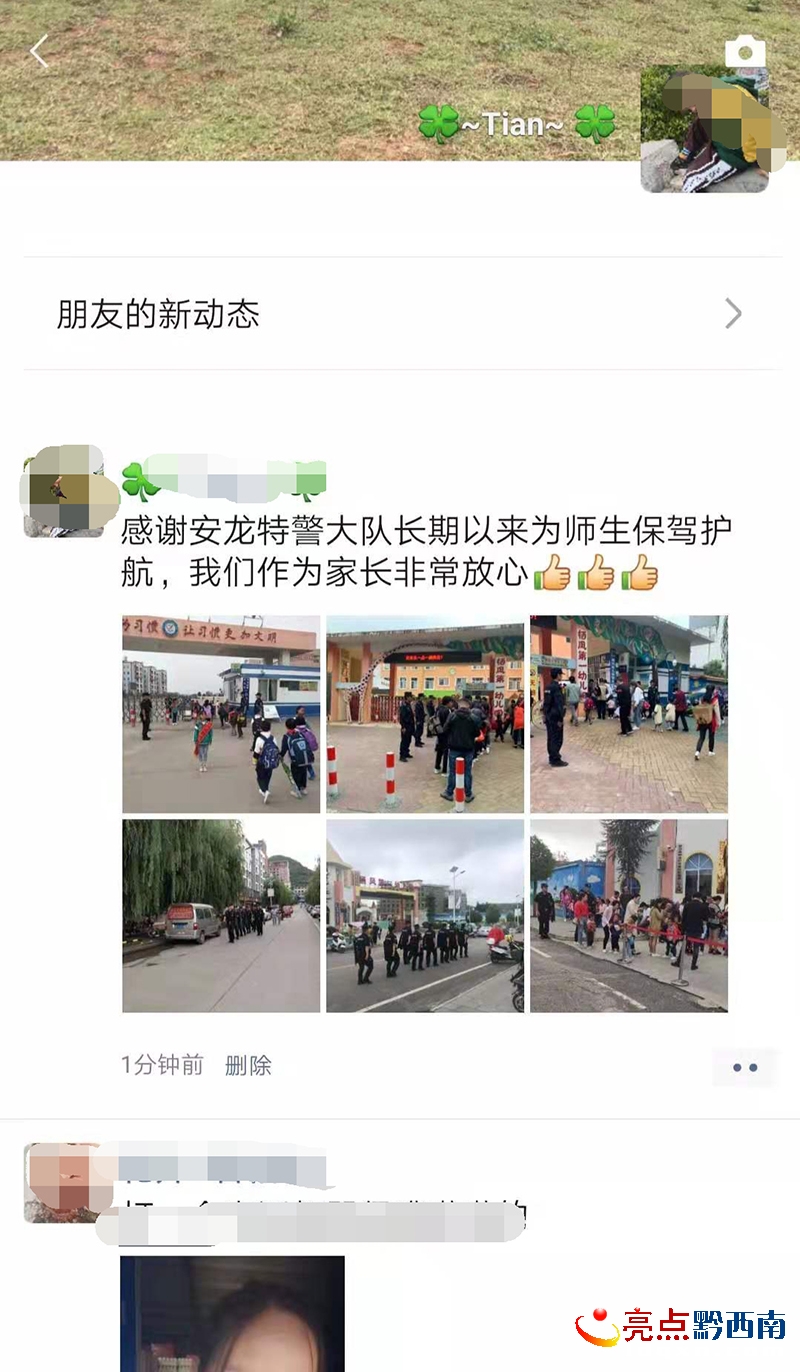View sixth photo of parents by rope barrier

pos(629,916)
